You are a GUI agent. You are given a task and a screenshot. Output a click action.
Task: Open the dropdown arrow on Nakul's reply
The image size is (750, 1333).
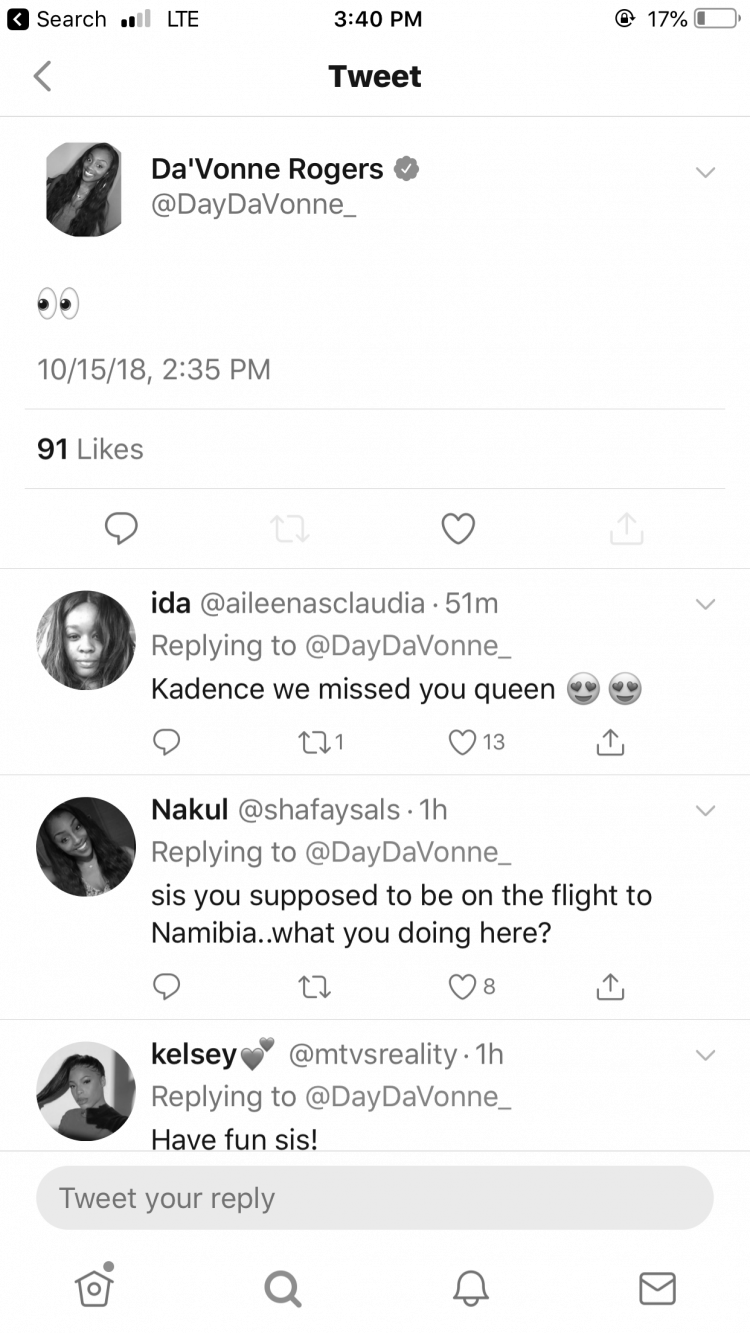click(705, 810)
